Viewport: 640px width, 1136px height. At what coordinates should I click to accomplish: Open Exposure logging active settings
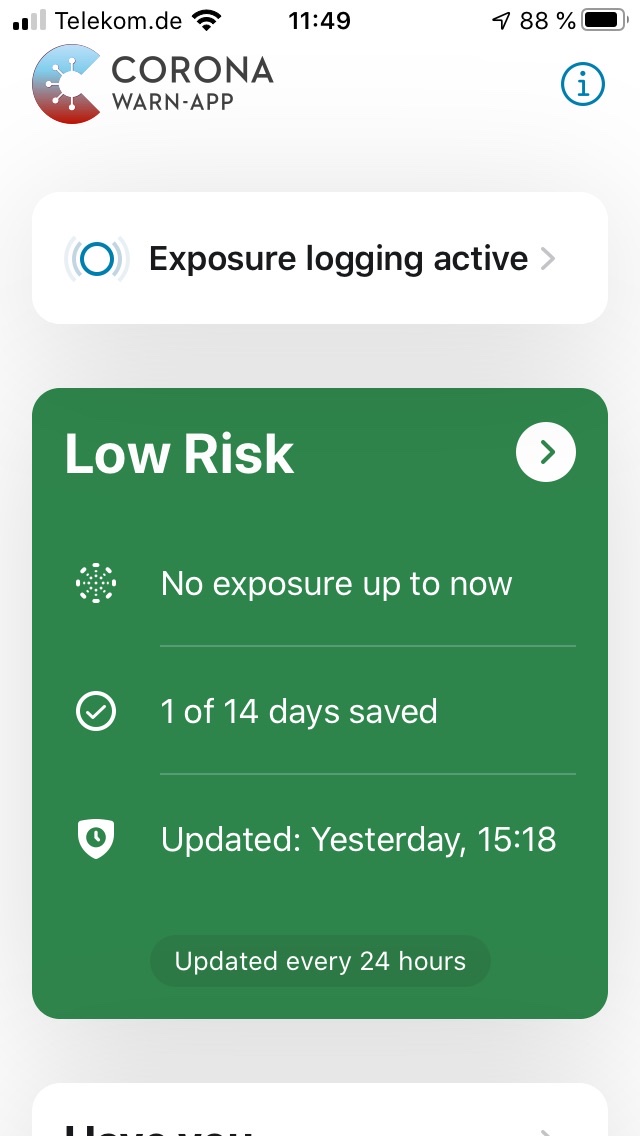320,258
